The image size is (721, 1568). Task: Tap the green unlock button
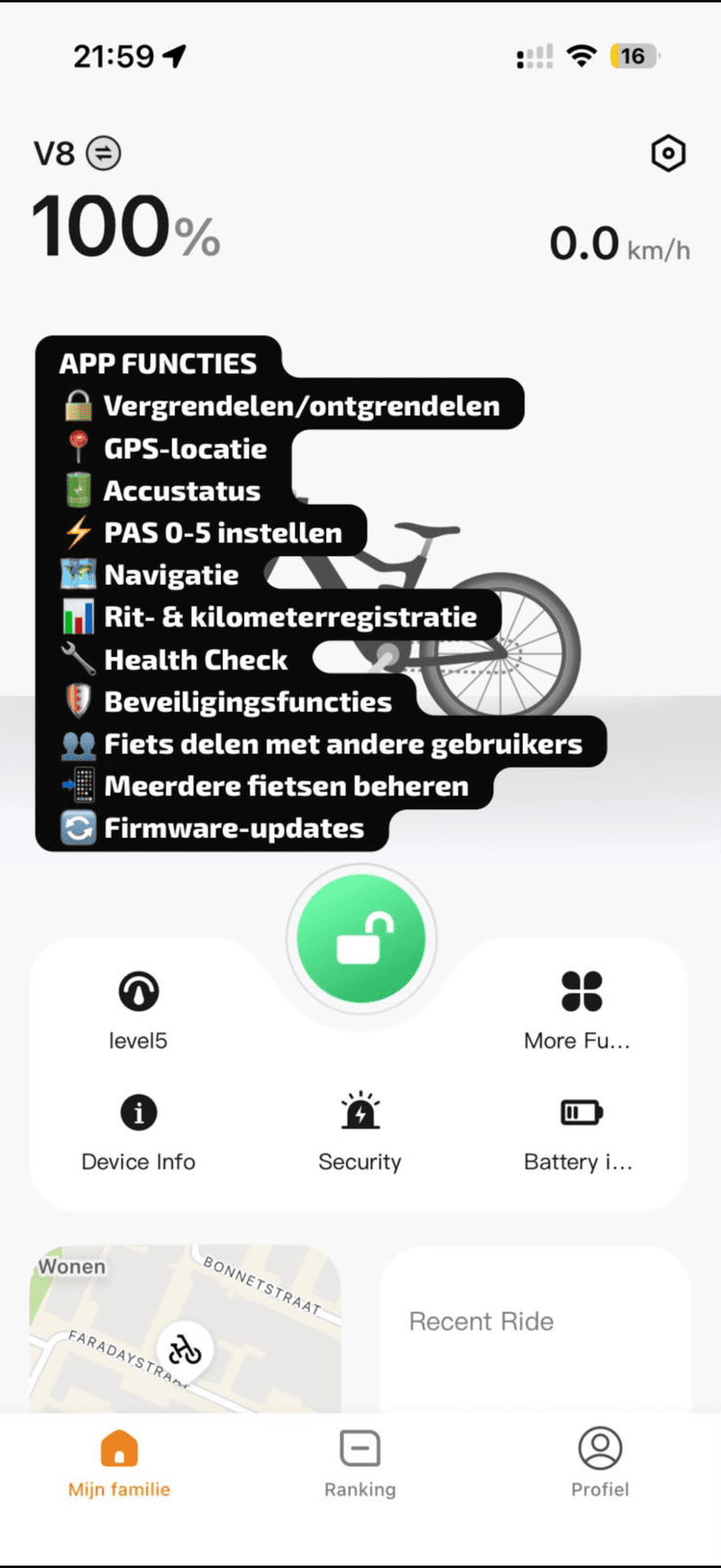point(361,939)
